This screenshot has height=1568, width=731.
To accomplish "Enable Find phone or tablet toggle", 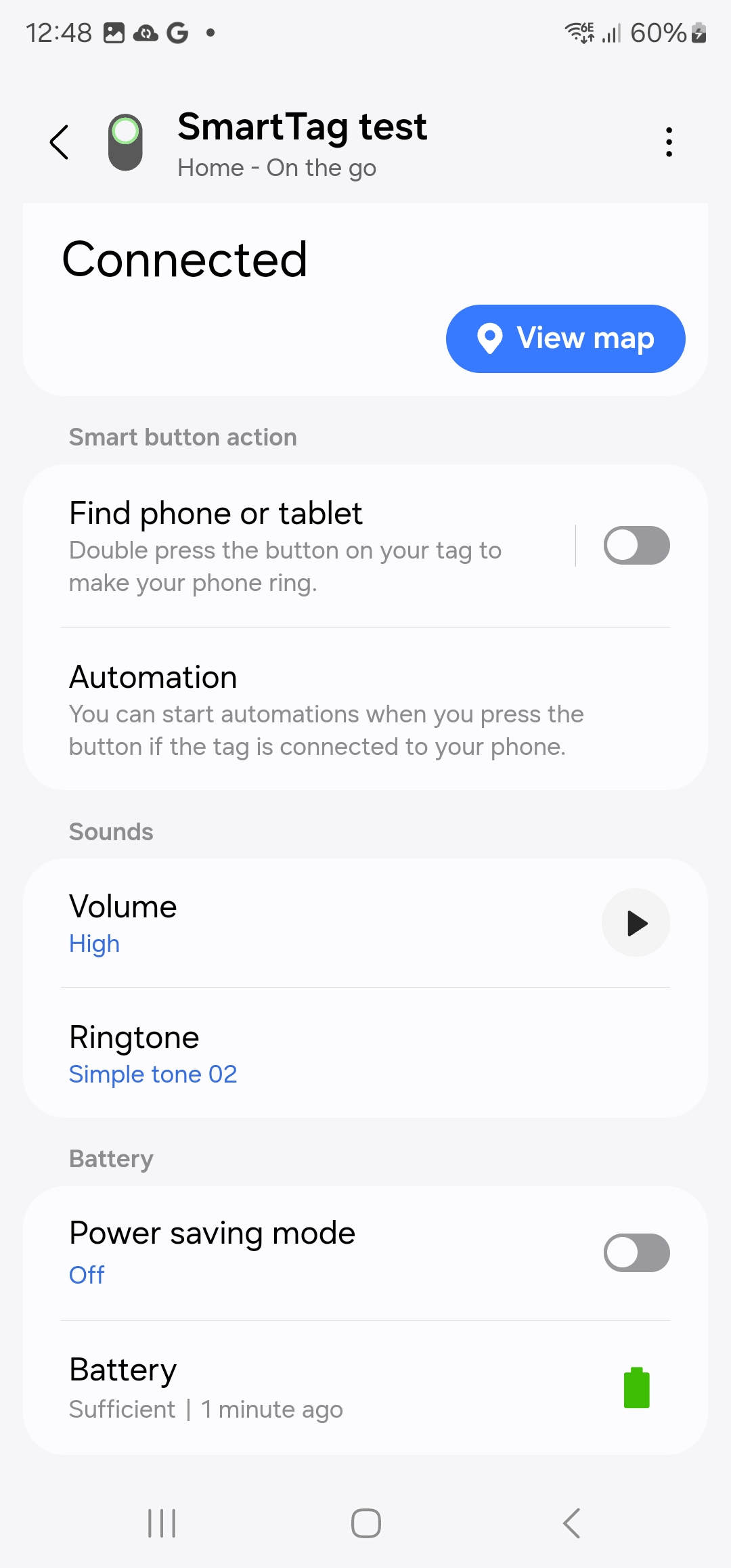I will (x=636, y=546).
